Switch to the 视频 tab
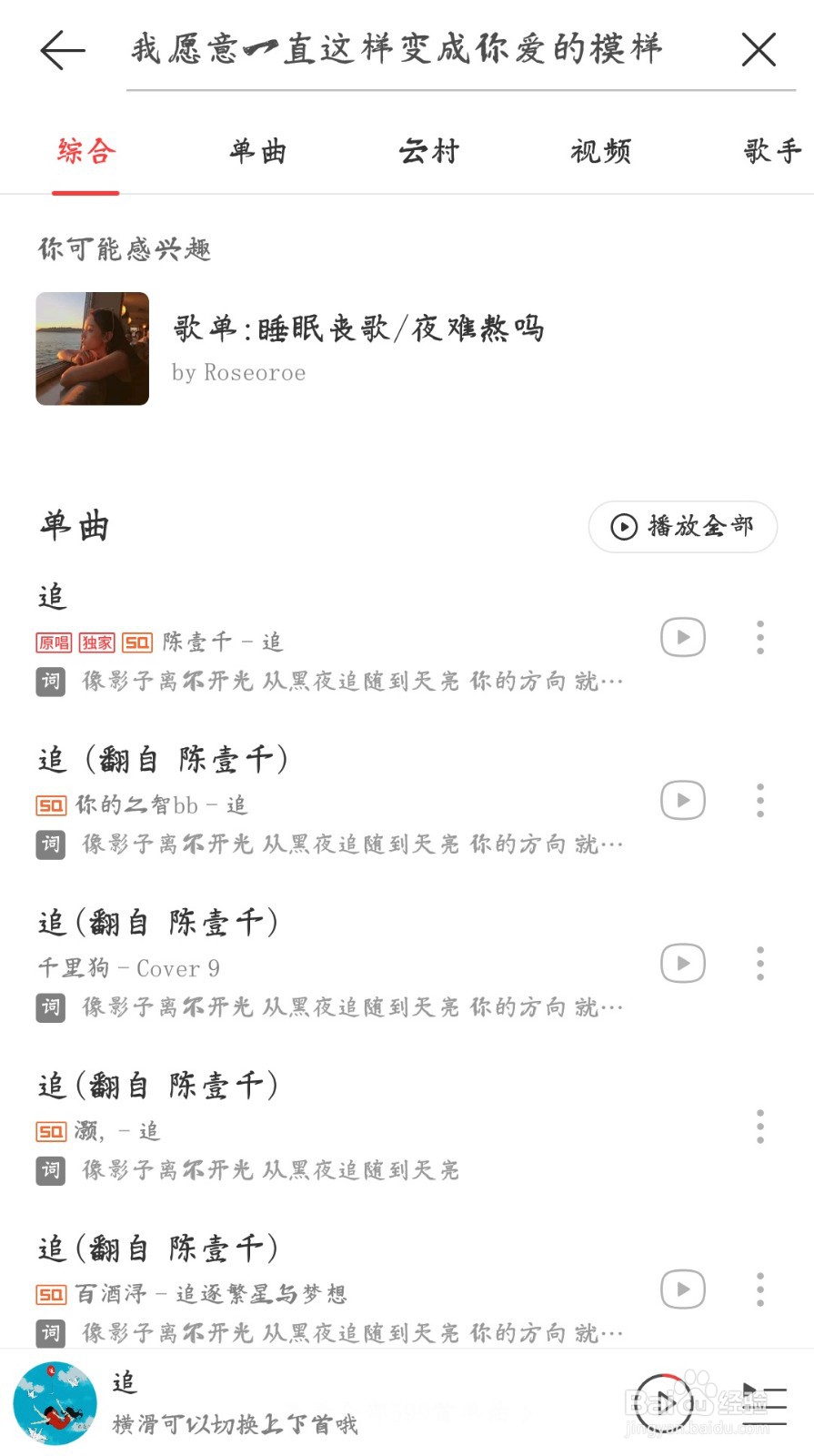Viewport: 814px width, 1456px height. (x=601, y=152)
